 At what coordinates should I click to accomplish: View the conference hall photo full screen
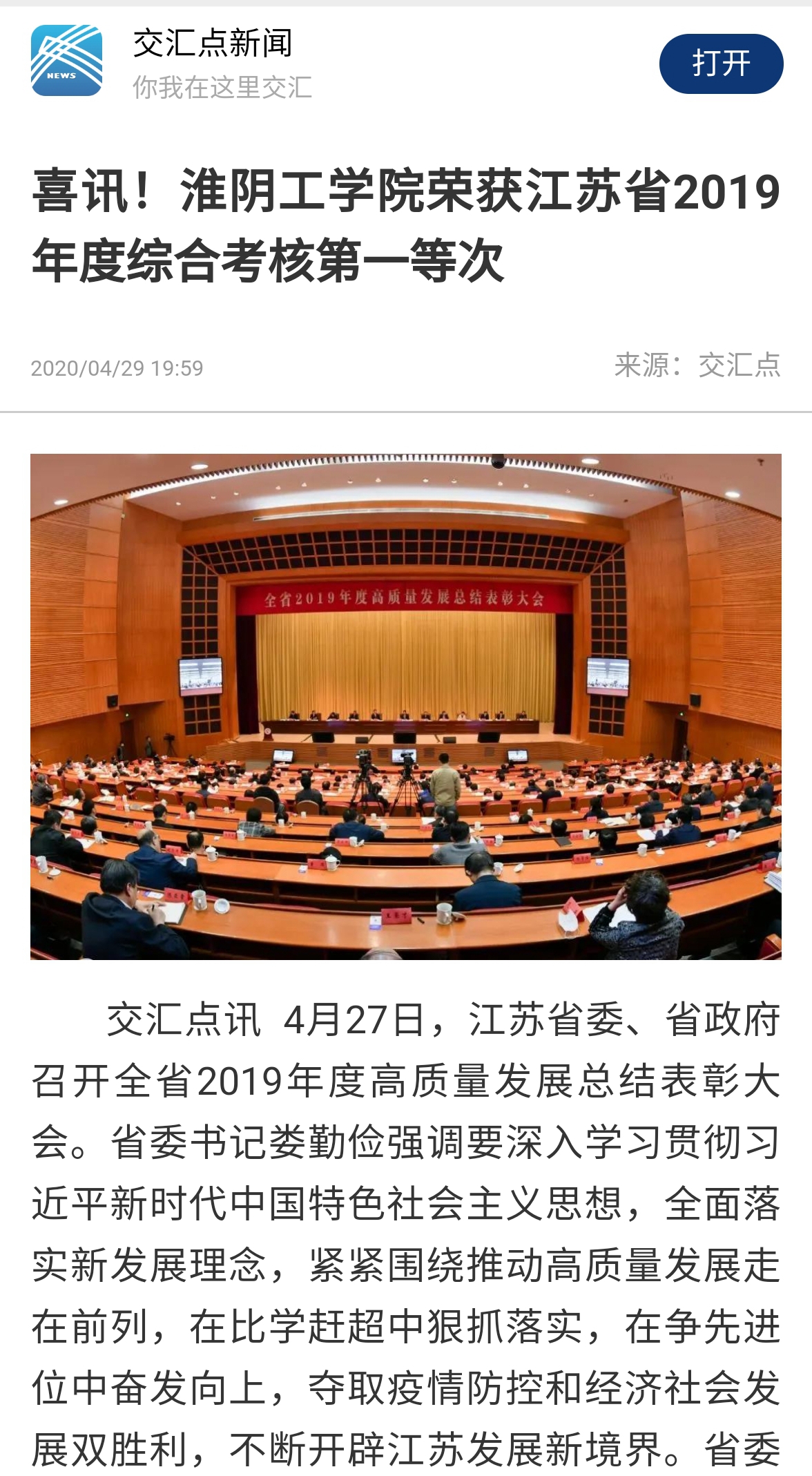(406, 706)
